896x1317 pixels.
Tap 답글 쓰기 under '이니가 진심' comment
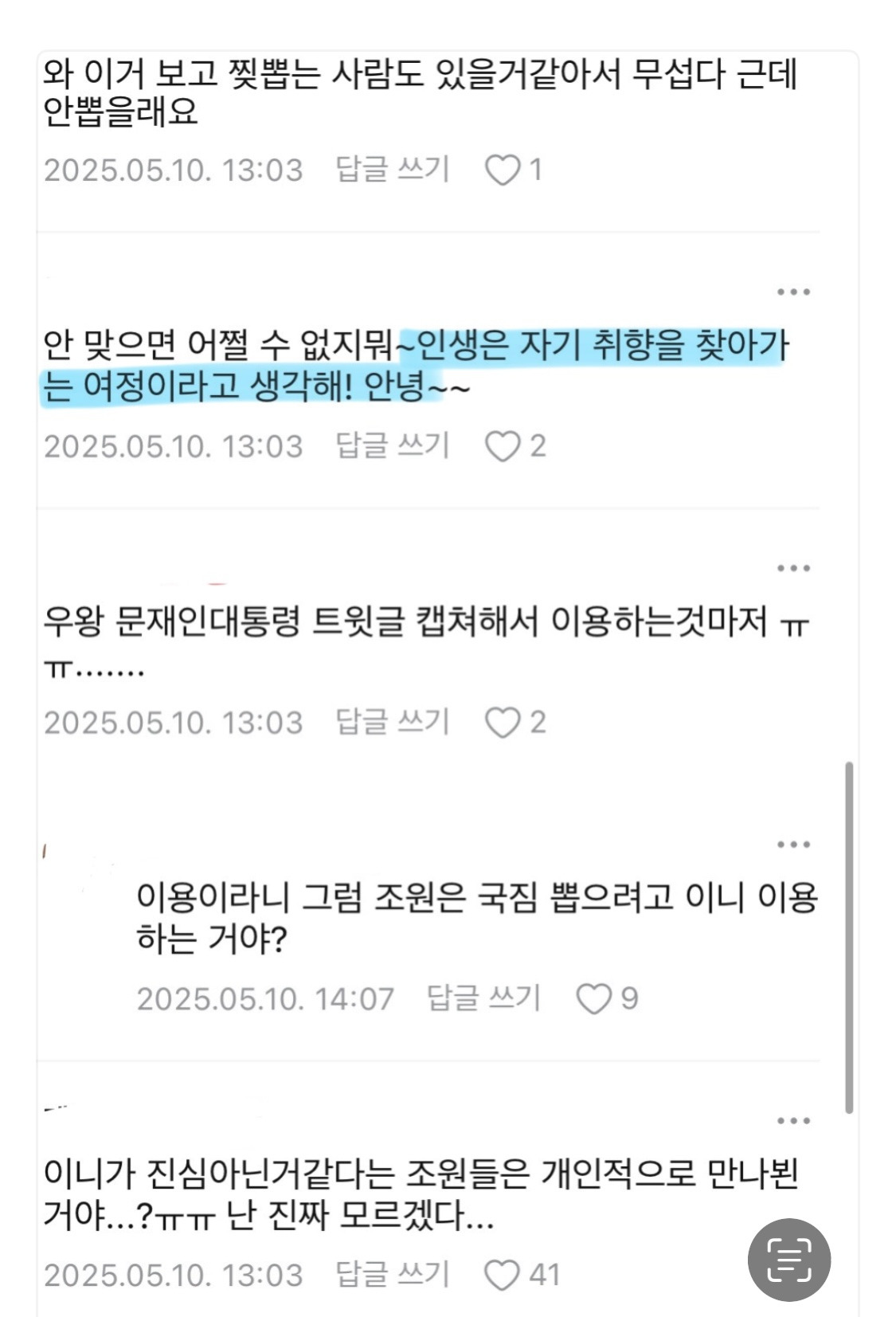coord(393,1275)
